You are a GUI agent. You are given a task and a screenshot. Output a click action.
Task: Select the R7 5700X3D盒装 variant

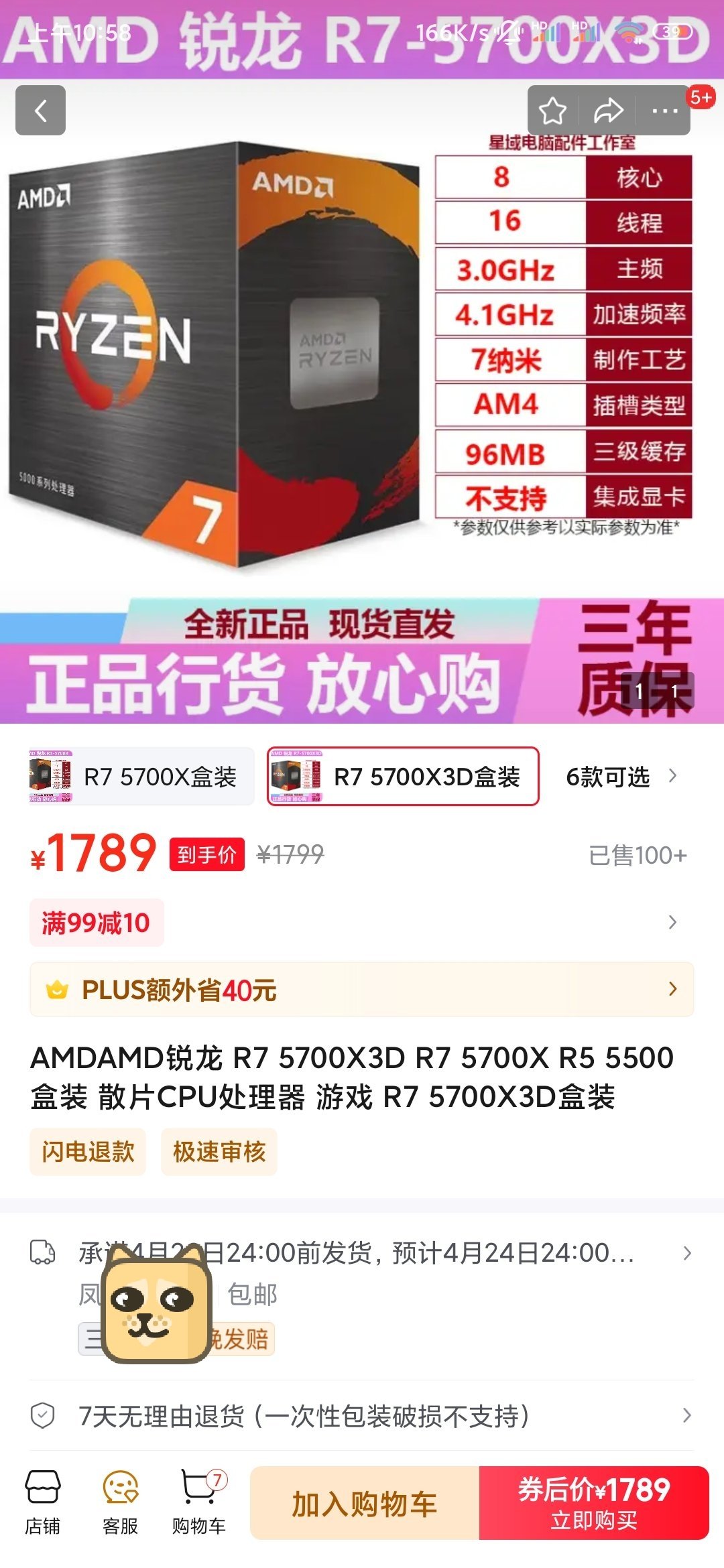403,777
